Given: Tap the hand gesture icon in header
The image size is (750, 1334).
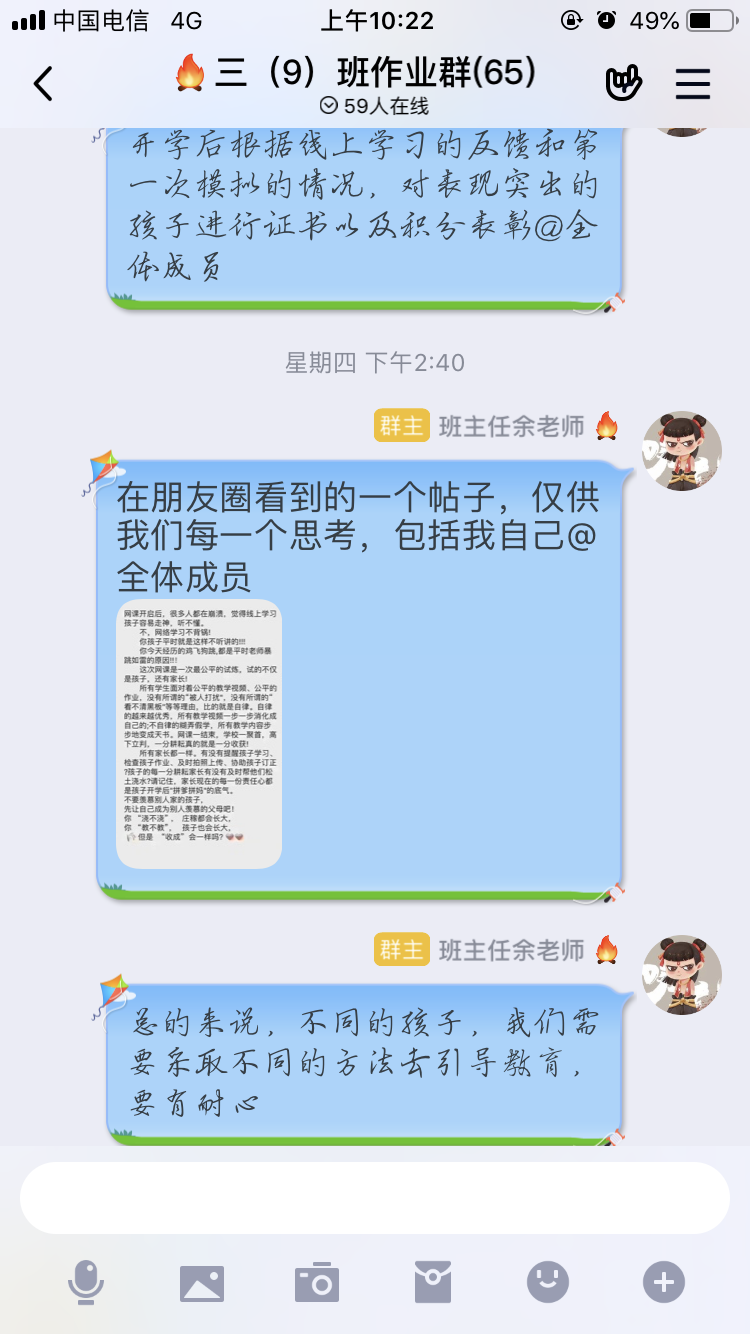Looking at the screenshot, I should (x=624, y=84).
